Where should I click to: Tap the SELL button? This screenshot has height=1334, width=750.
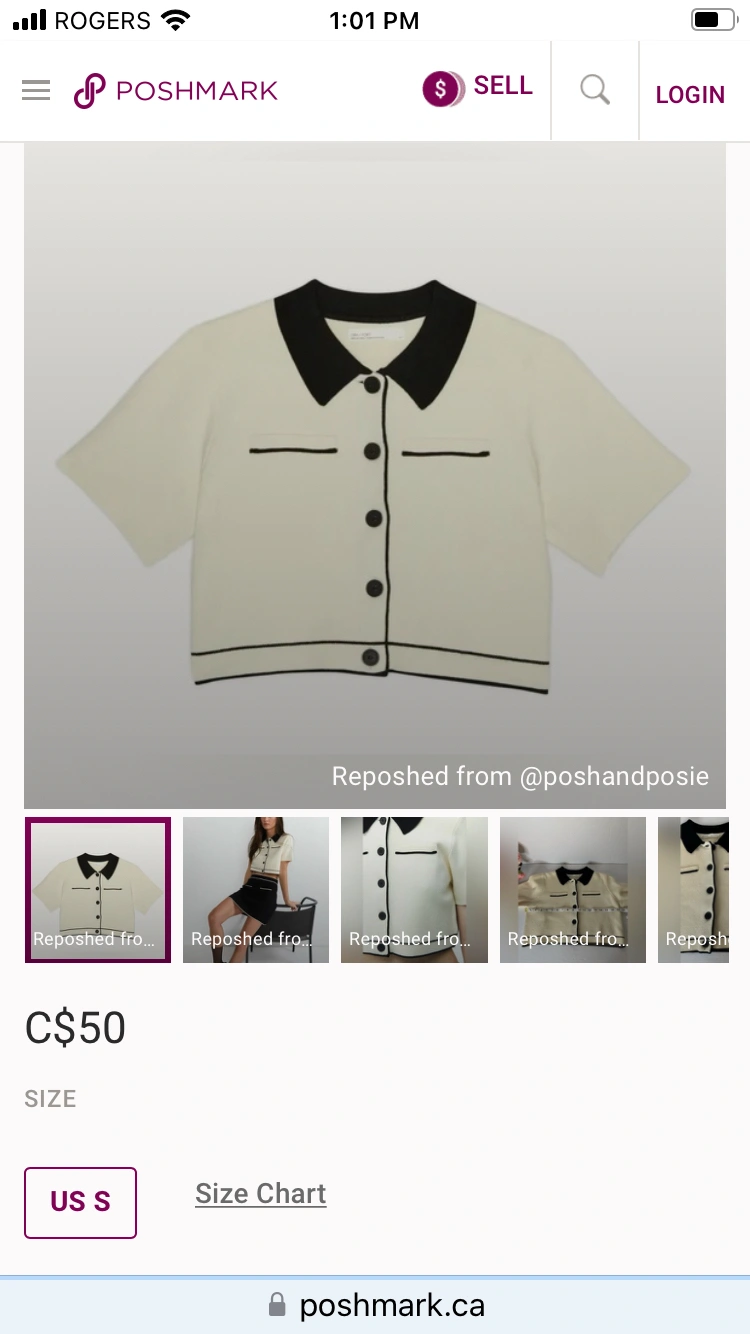(478, 88)
